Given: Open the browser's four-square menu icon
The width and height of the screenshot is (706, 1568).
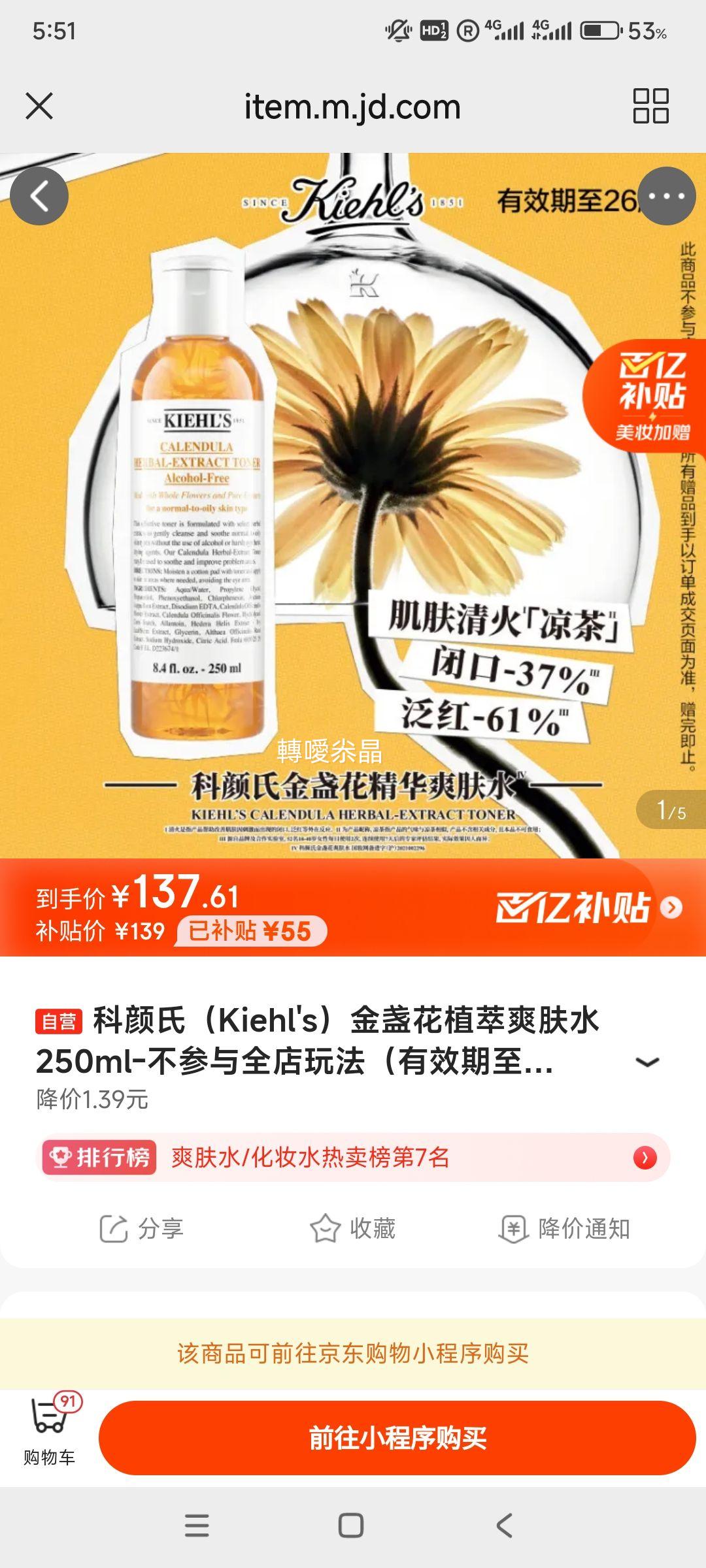Looking at the screenshot, I should [x=650, y=106].
